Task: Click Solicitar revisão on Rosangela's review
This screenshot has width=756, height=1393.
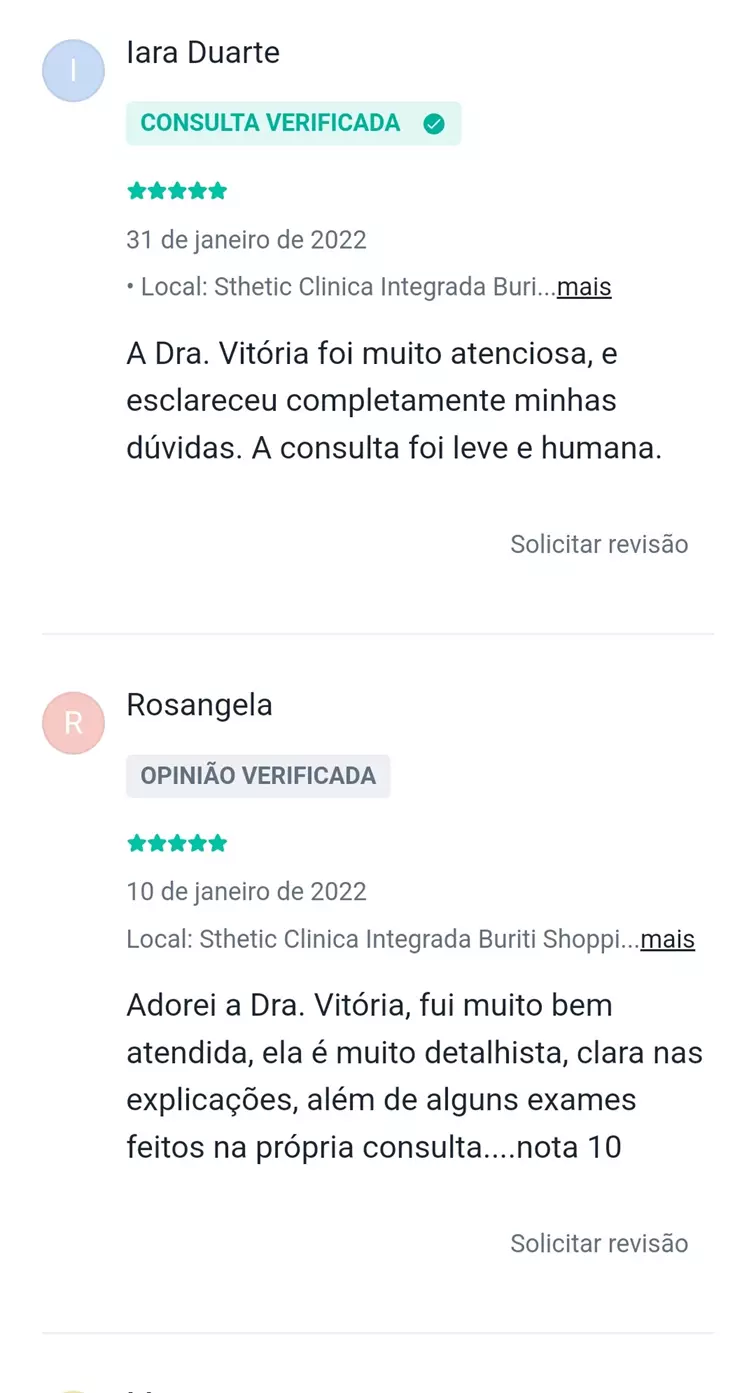Action: [599, 1243]
